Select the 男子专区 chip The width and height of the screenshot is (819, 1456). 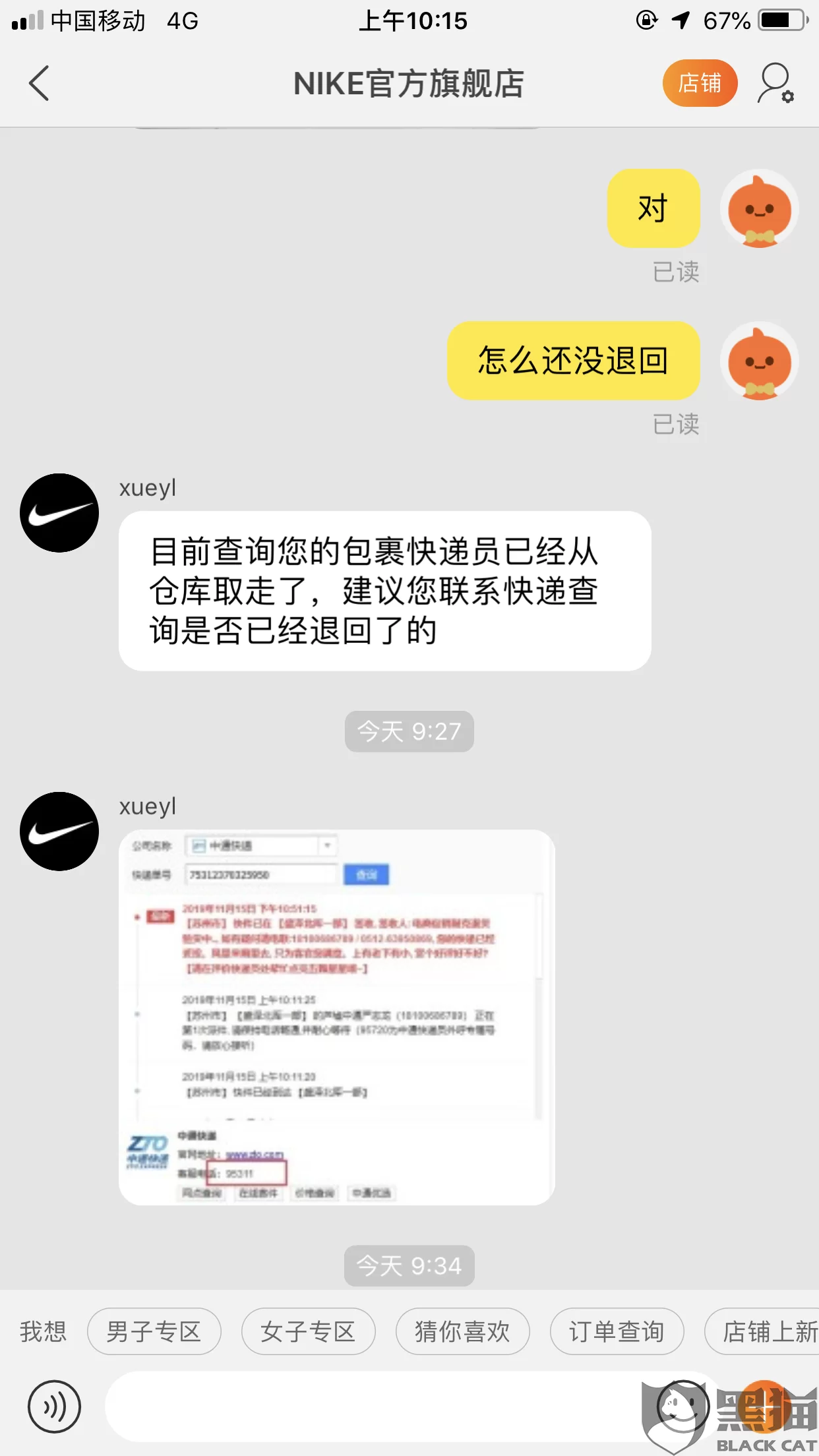click(154, 1331)
